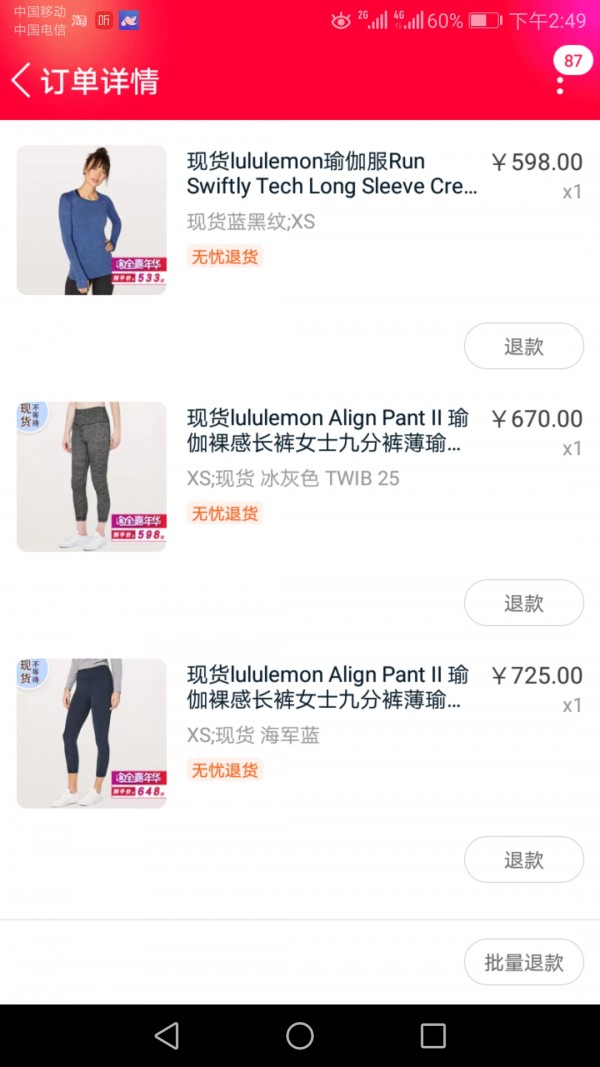Open the ¥725.00 navy Align Pant image
This screenshot has width=600, height=1067.
(x=92, y=733)
